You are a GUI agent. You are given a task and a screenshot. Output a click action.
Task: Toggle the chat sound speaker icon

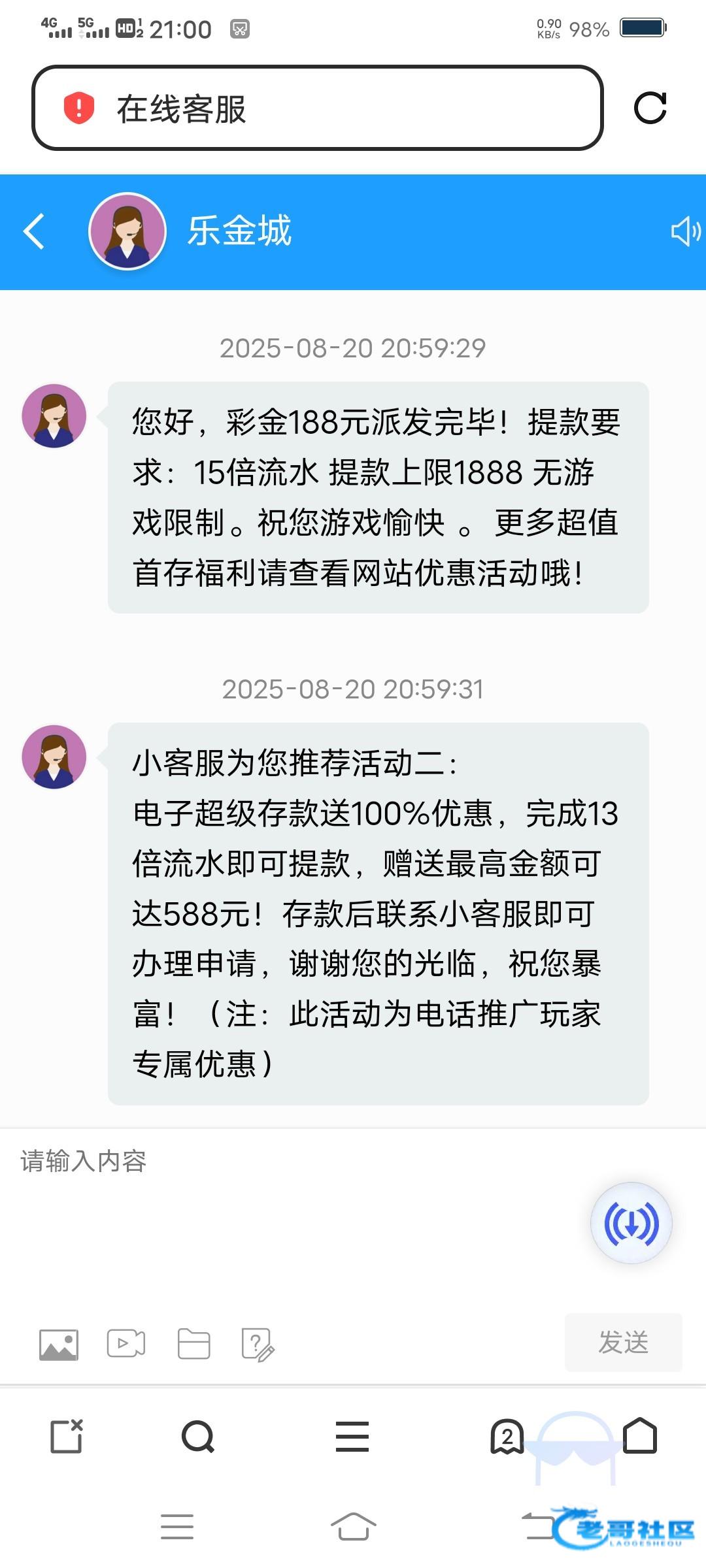[x=685, y=232]
